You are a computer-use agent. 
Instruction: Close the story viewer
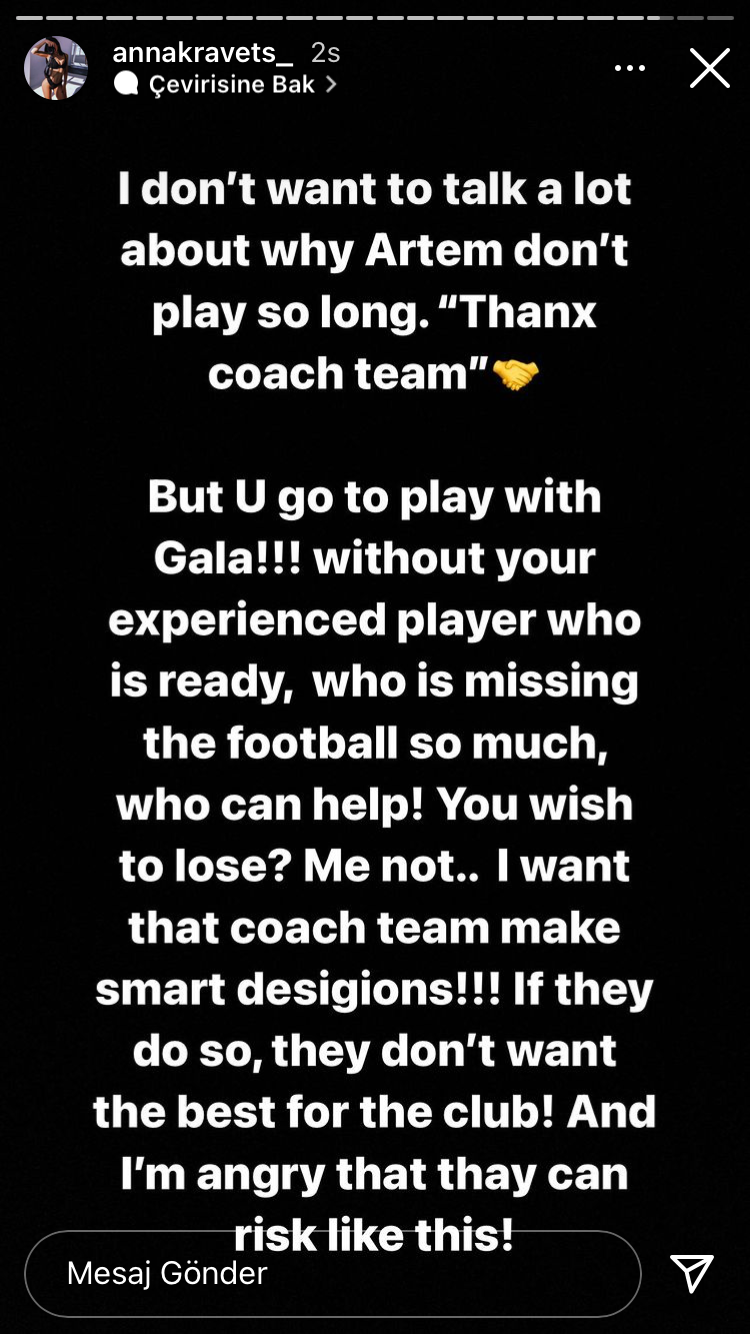(710, 68)
